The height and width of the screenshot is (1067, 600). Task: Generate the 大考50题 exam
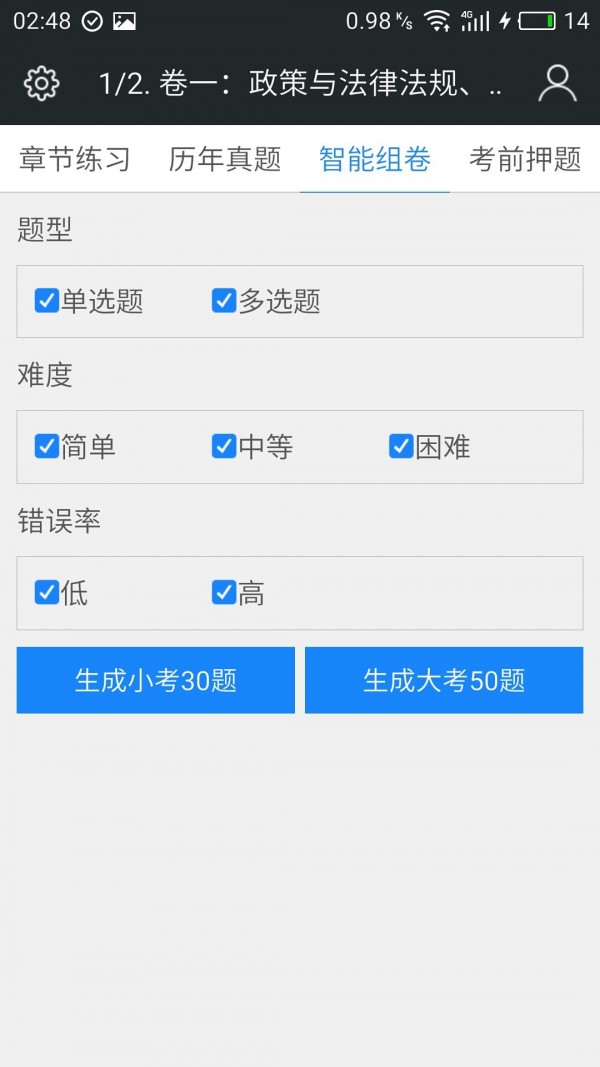coord(444,680)
